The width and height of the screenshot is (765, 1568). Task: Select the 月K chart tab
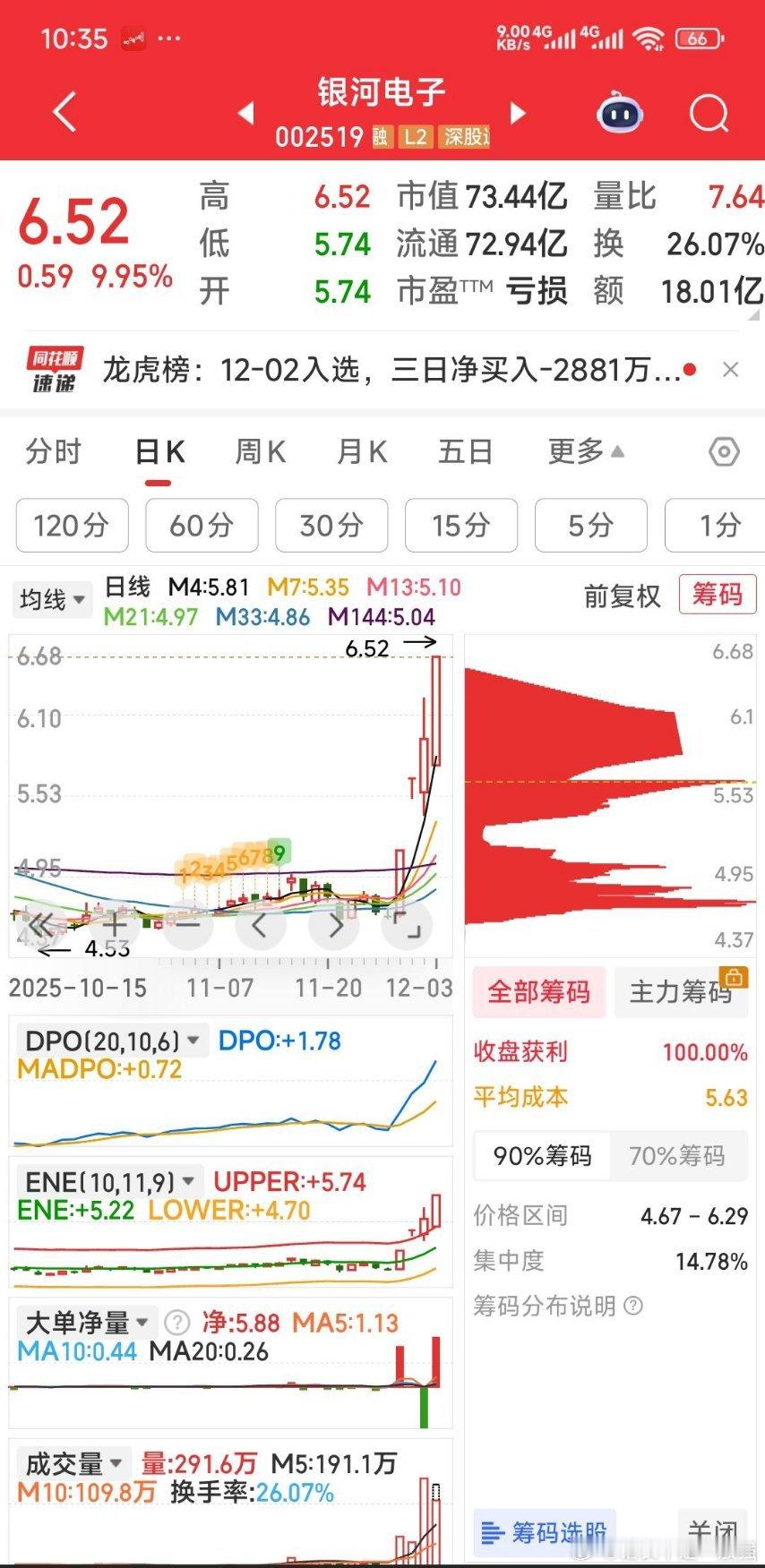click(361, 452)
